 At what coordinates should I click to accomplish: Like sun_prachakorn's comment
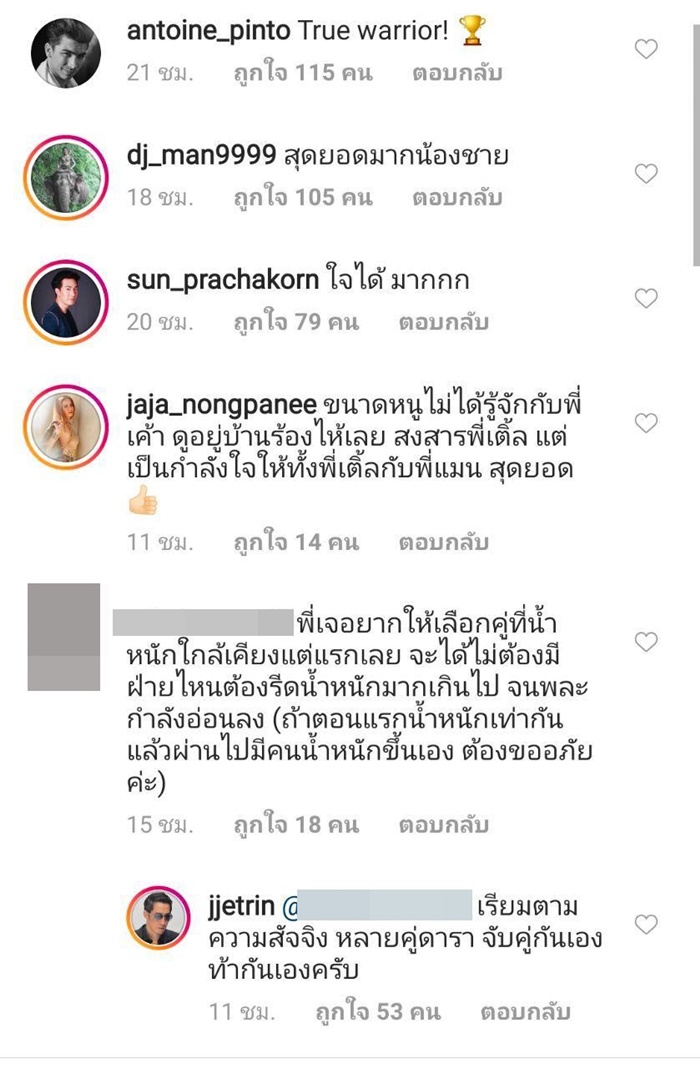click(x=647, y=298)
